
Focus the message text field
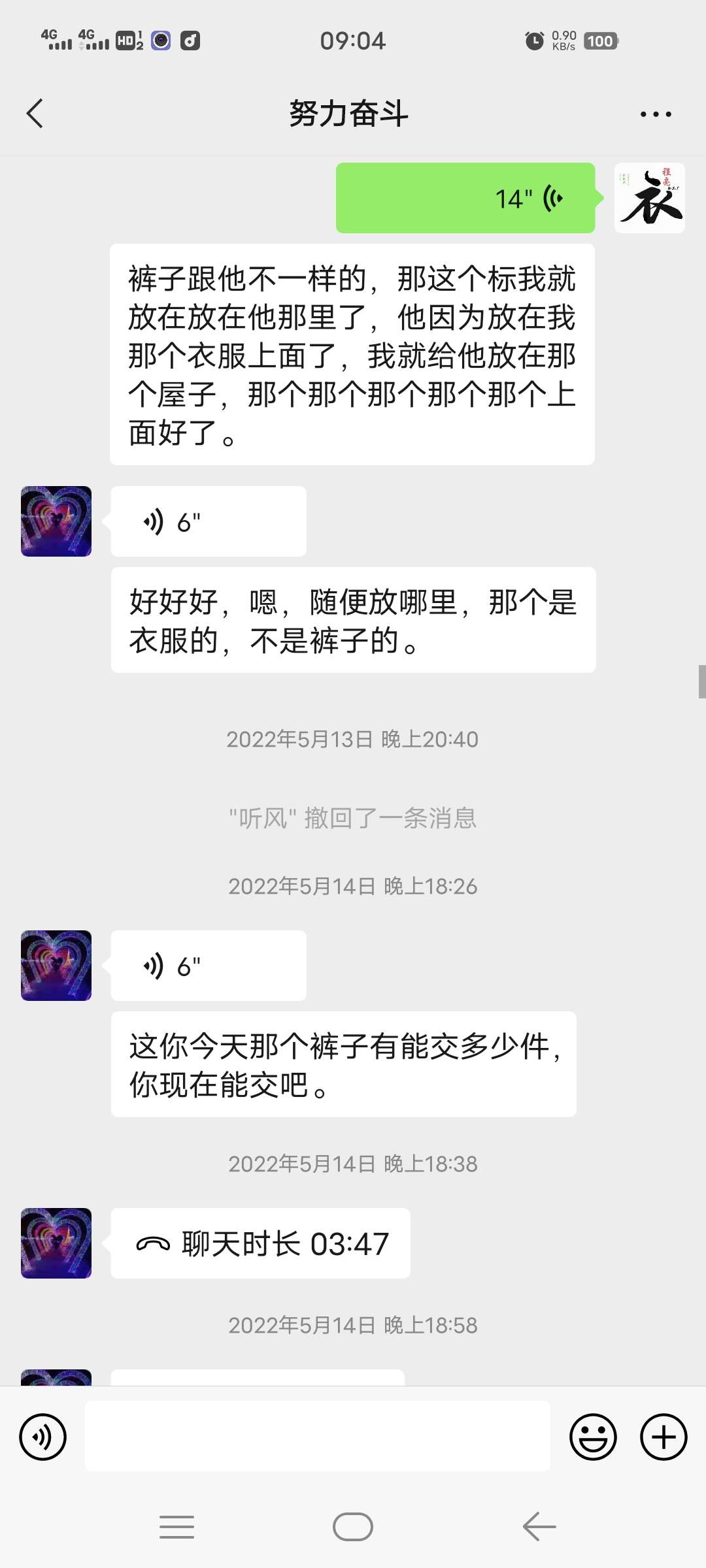(x=317, y=1437)
